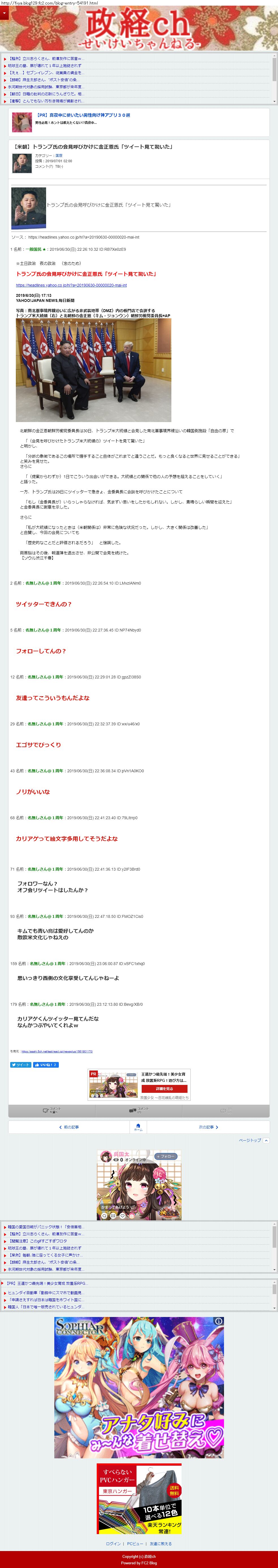The width and height of the screenshot is (278, 1568).
Task: Return to the blog home (ホーム)
Action: 139,1127
